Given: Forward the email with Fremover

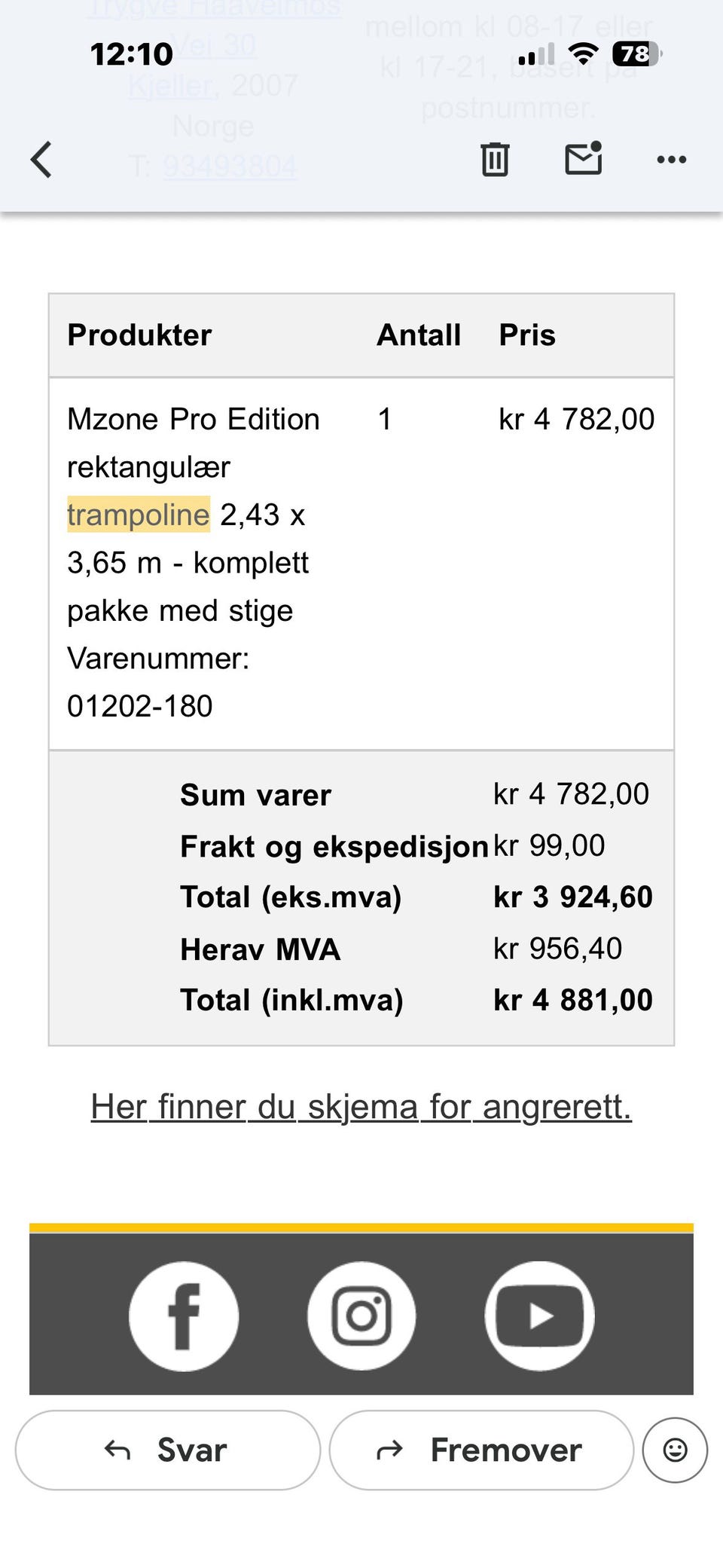Looking at the screenshot, I should [x=481, y=1450].
